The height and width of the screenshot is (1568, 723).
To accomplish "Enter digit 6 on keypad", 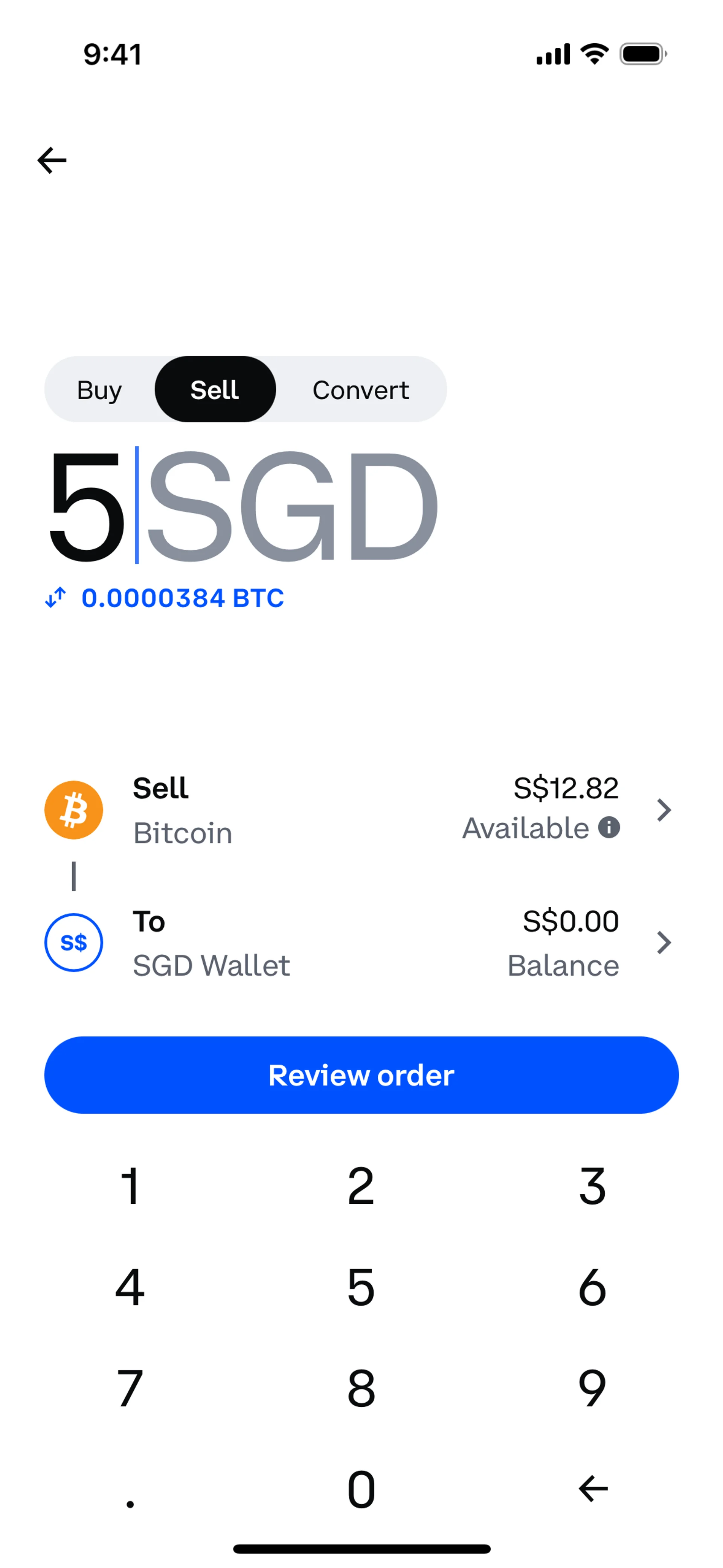I will (x=592, y=1287).
